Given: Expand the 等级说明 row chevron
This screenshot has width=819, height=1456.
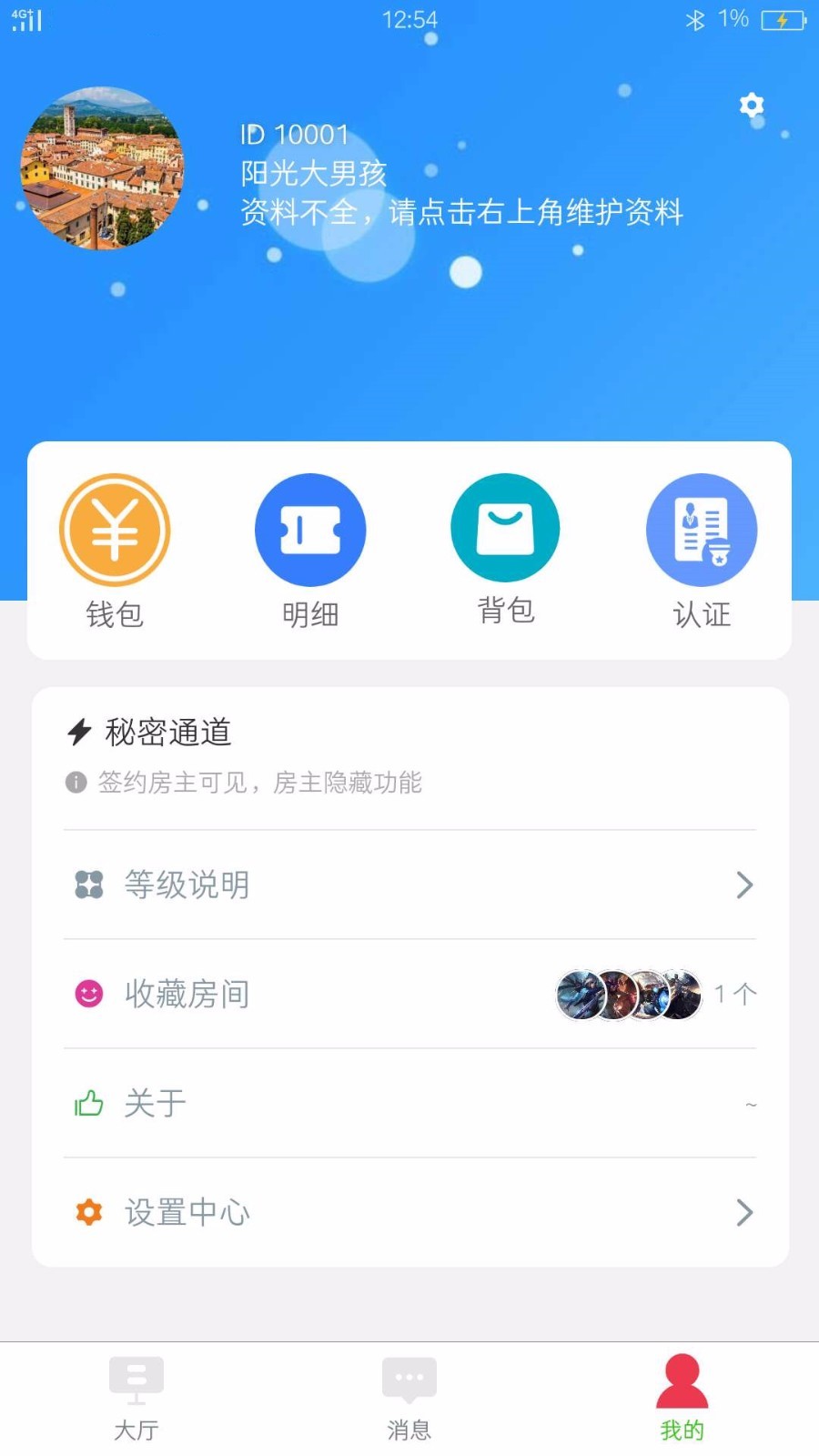Looking at the screenshot, I should pos(745,885).
